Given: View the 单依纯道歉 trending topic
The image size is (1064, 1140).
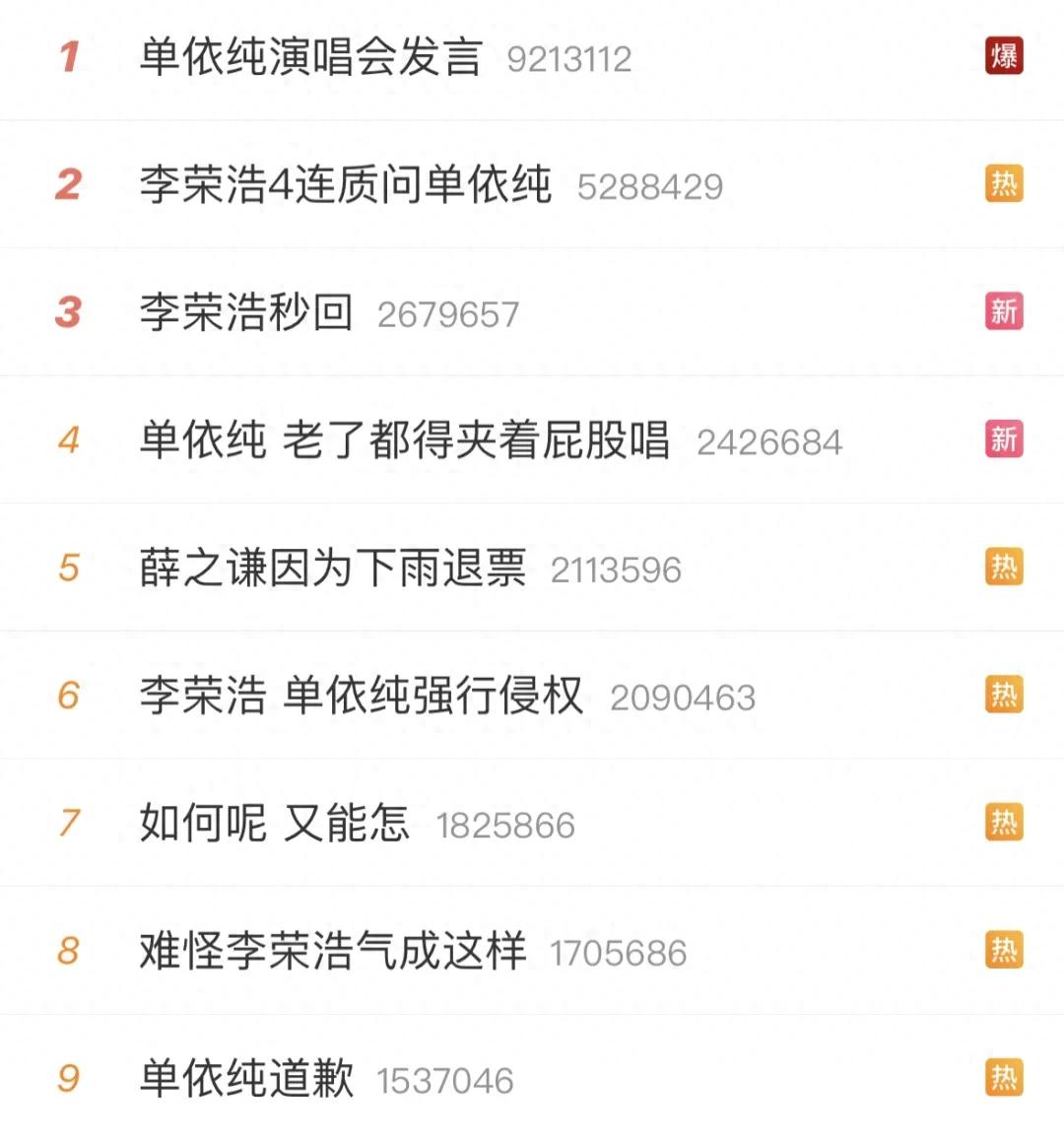Looking at the screenshot, I should coord(246,1079).
